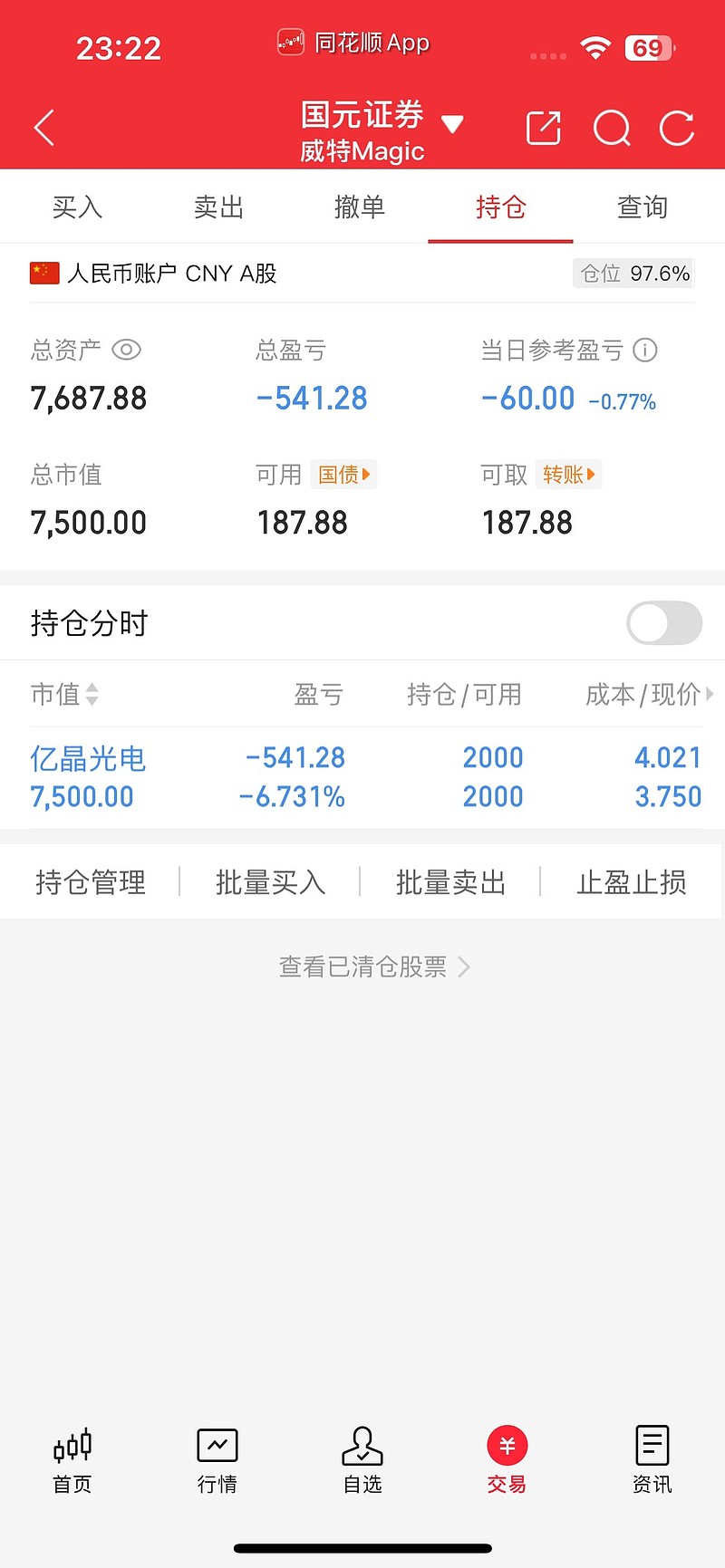Image resolution: width=725 pixels, height=1568 pixels.
Task: Switch to the 买入 tab
Action: 77,207
